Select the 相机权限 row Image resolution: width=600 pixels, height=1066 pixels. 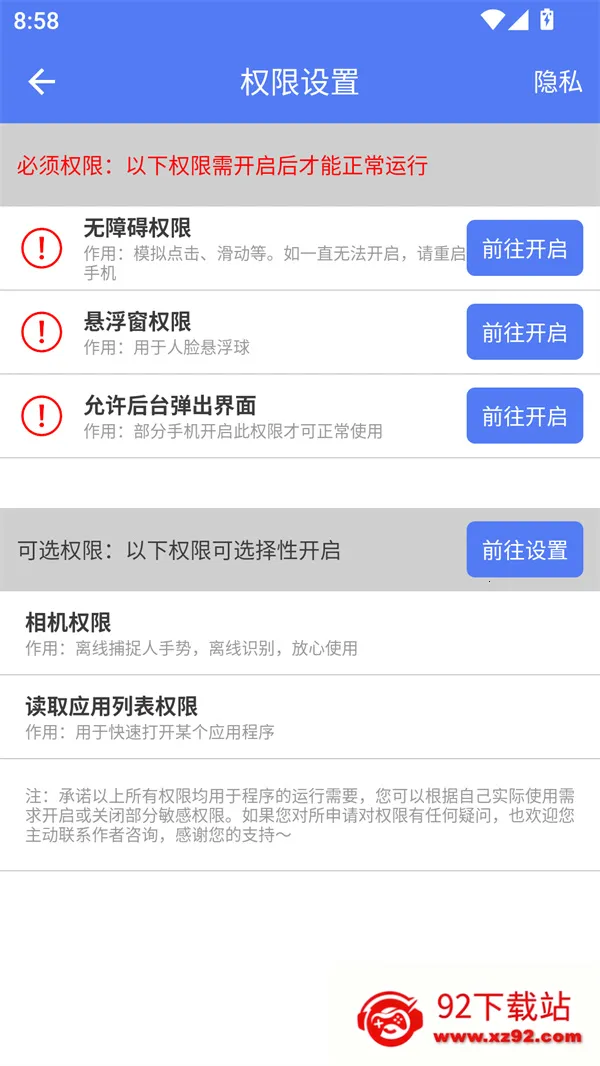pyautogui.click(x=300, y=634)
